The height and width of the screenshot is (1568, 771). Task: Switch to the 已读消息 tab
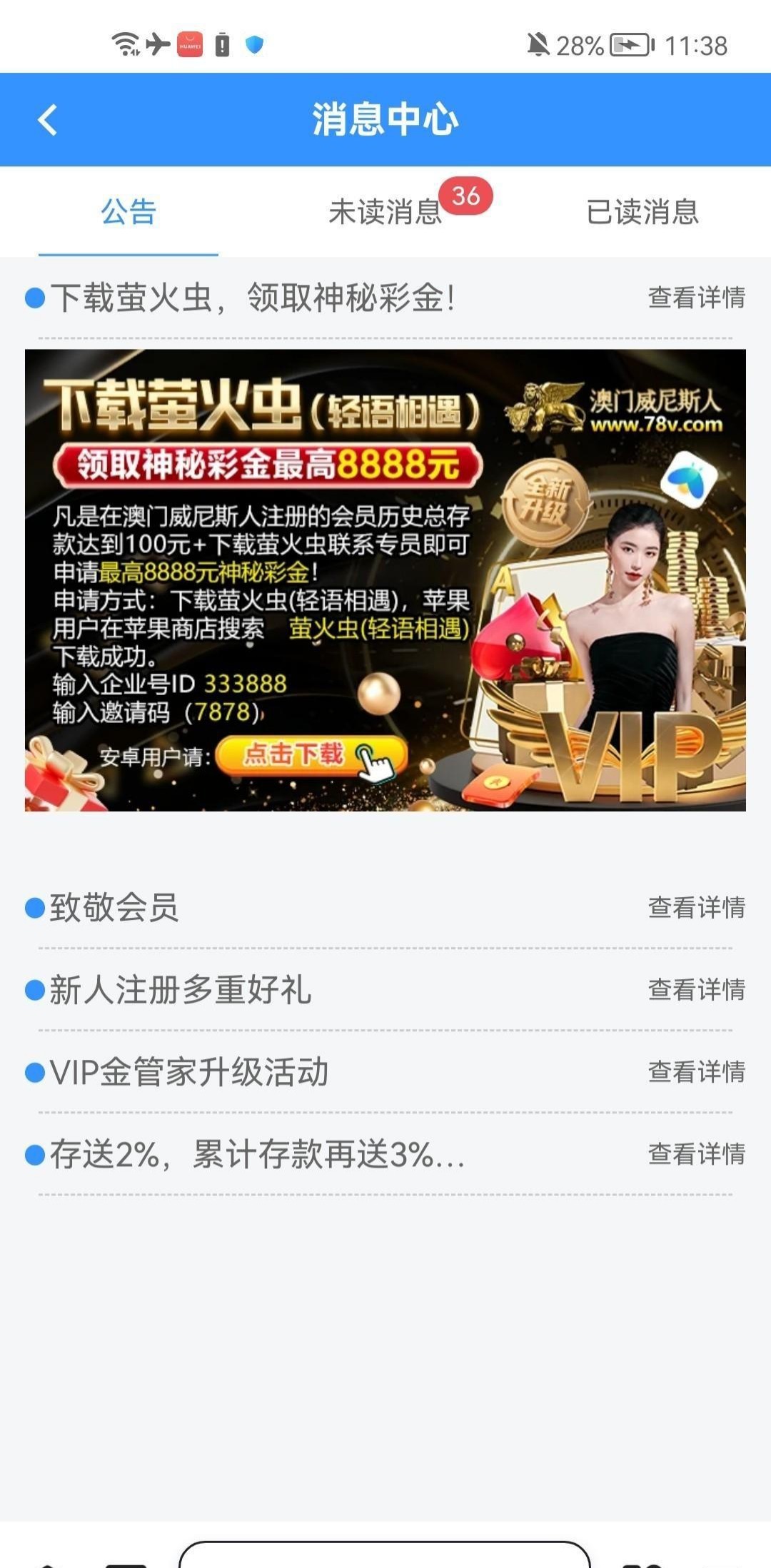[x=642, y=212]
